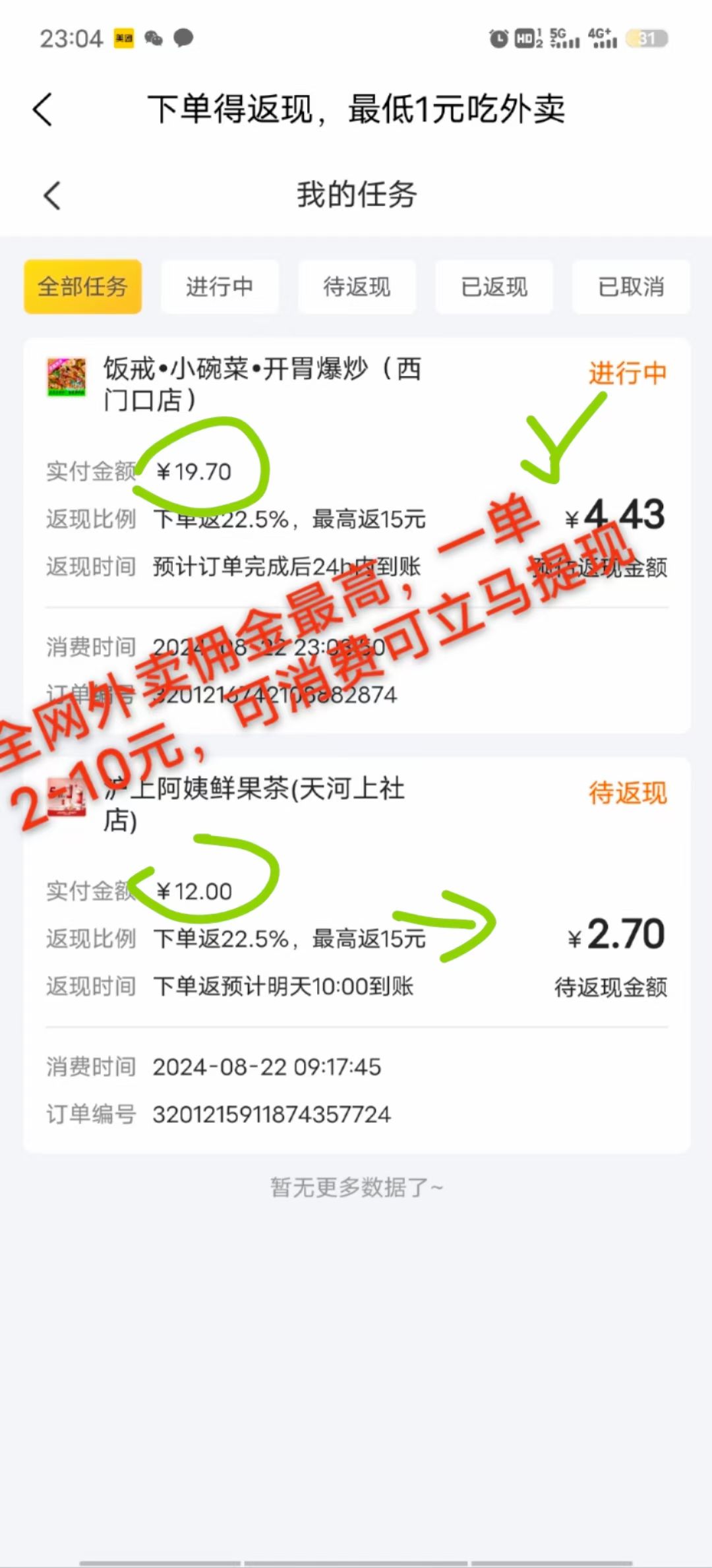Switch to the 进行中 tab
The width and height of the screenshot is (712, 1568).
220,287
